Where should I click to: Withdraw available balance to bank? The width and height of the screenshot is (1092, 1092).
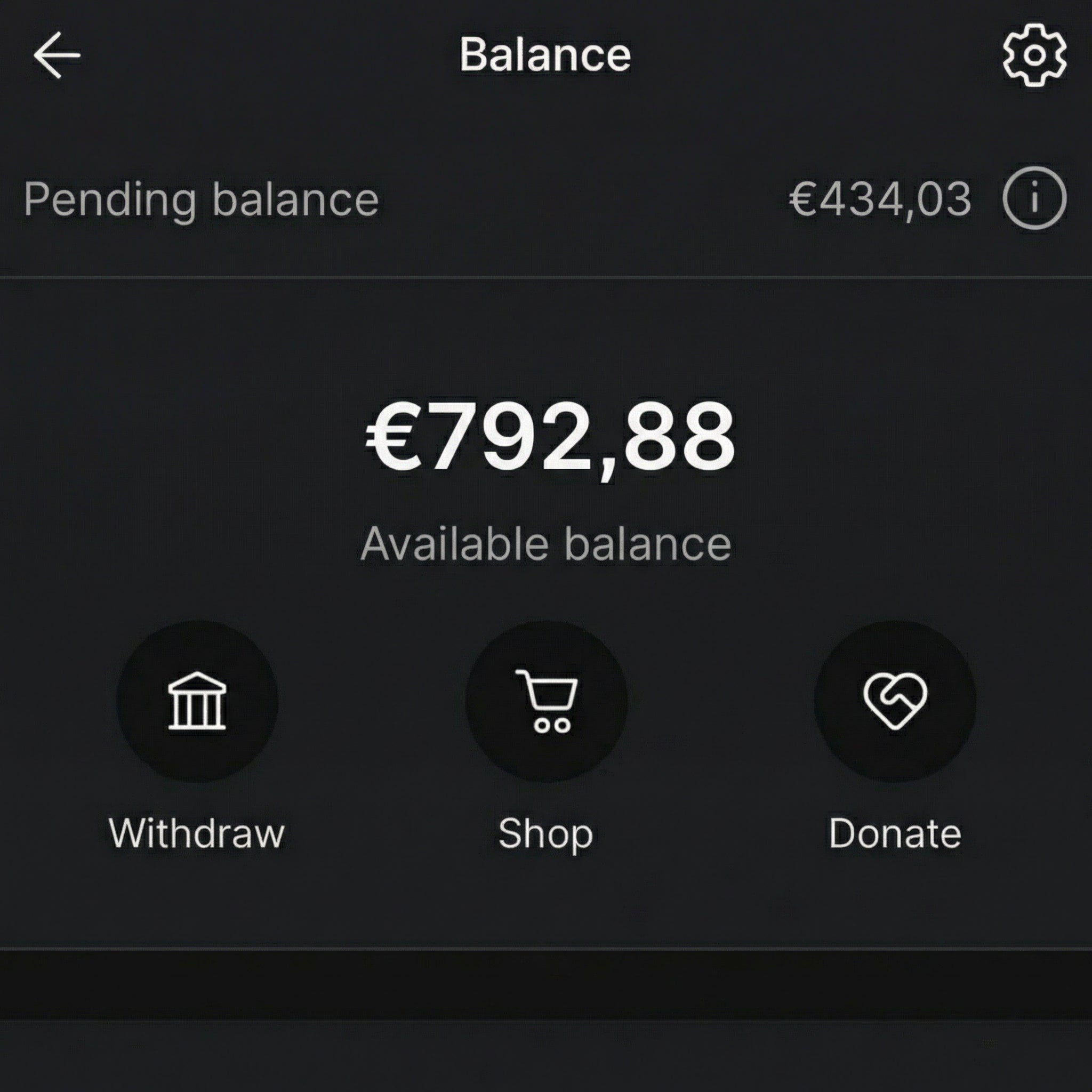click(197, 701)
